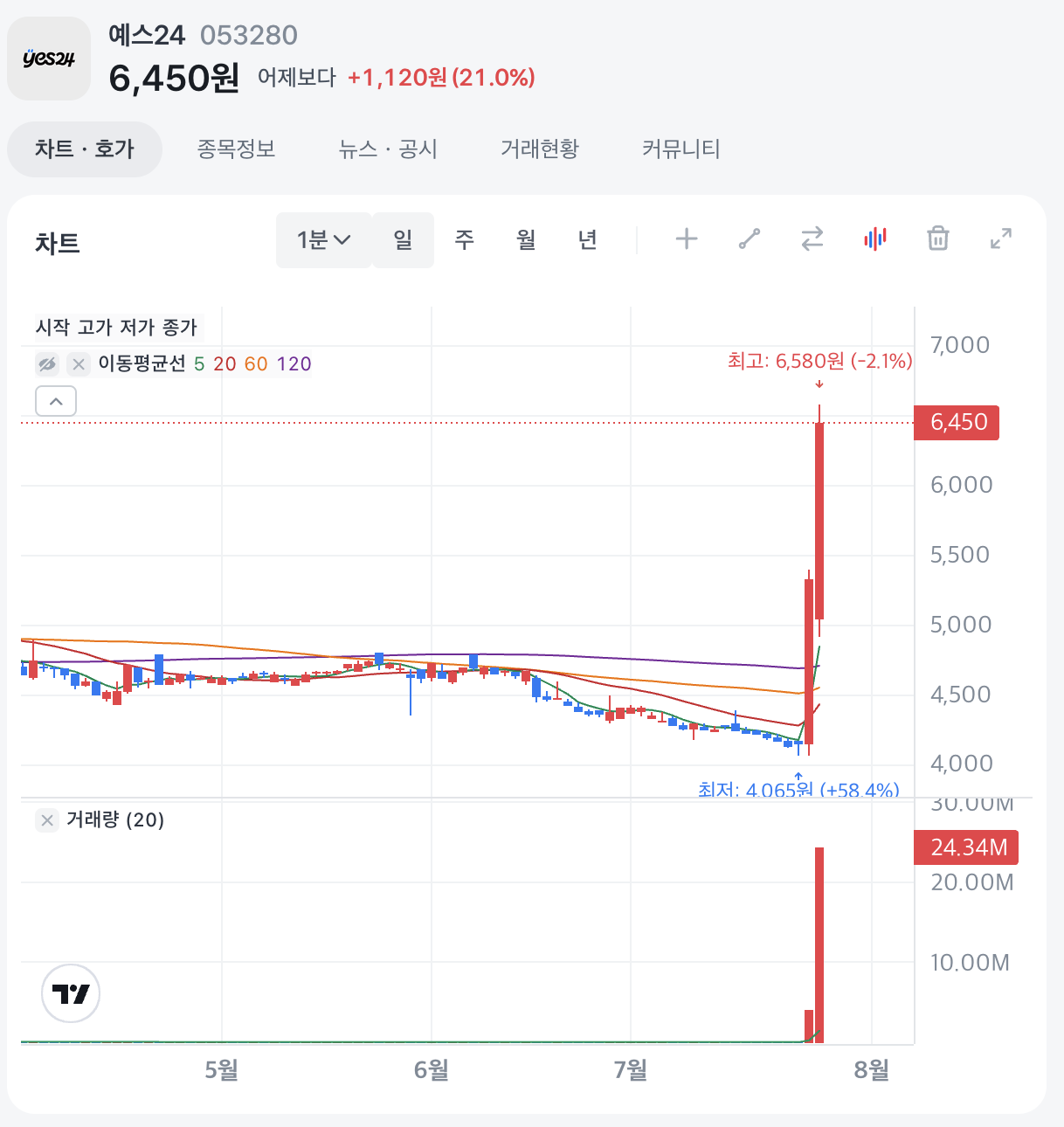The image size is (1064, 1127).
Task: Switch the chart to 월 monthly
Action: (526, 239)
